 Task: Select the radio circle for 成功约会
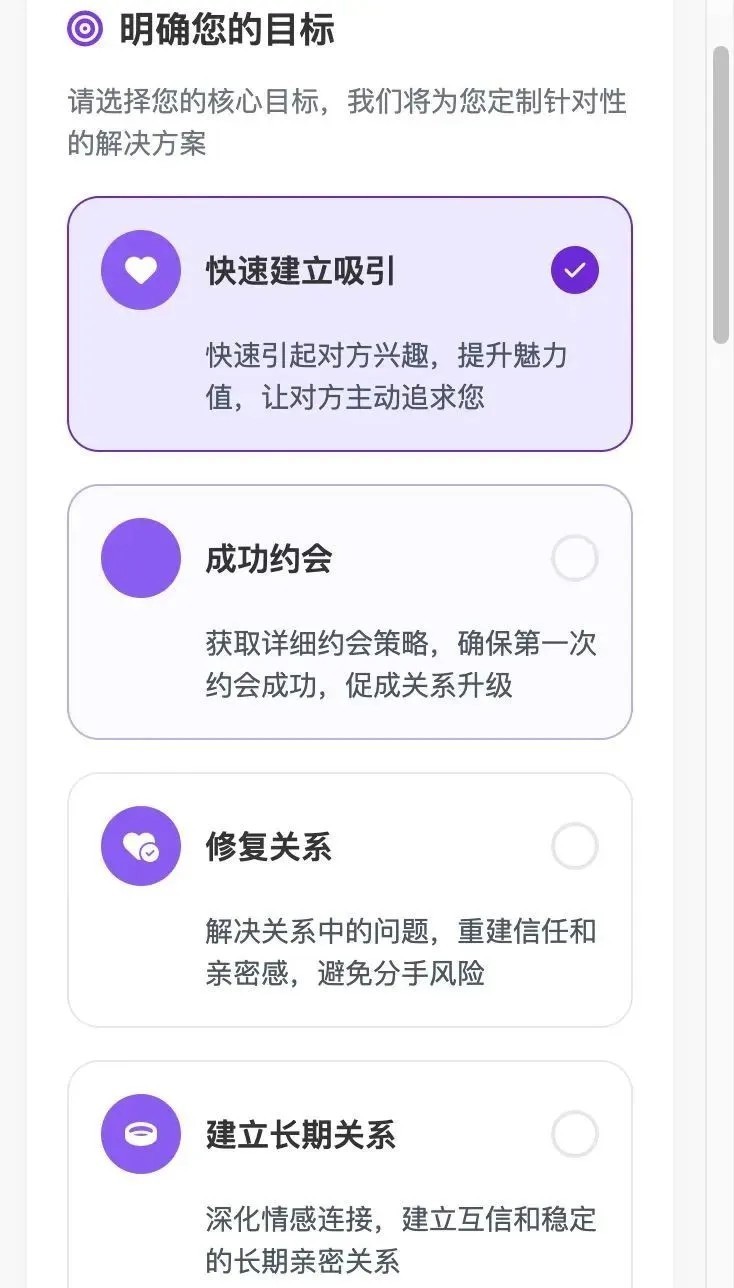coord(574,558)
